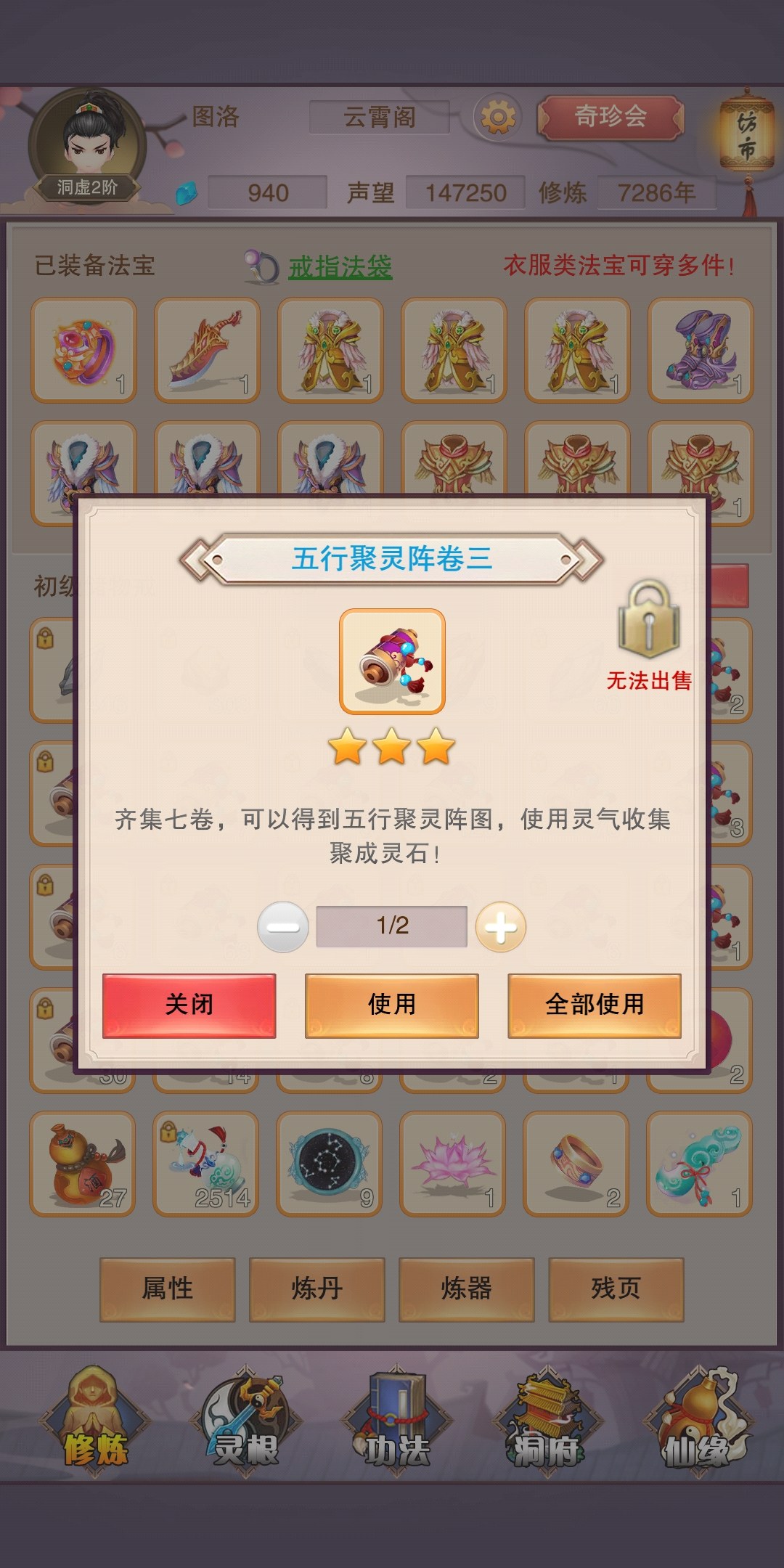Screen dimensions: 784x1568
Task: Select the pink lotus item
Action: (453, 1164)
